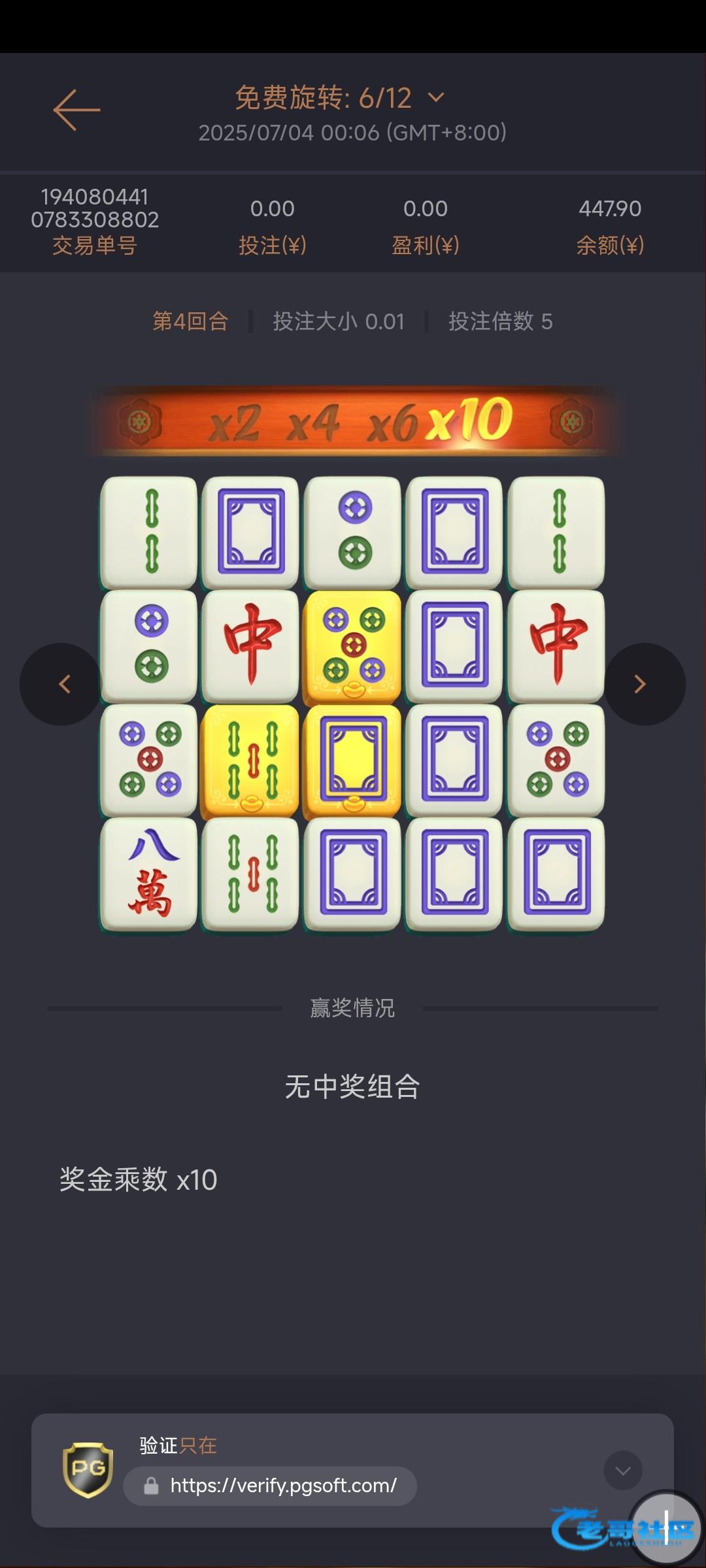Go back using the top-left arrow

pyautogui.click(x=76, y=110)
